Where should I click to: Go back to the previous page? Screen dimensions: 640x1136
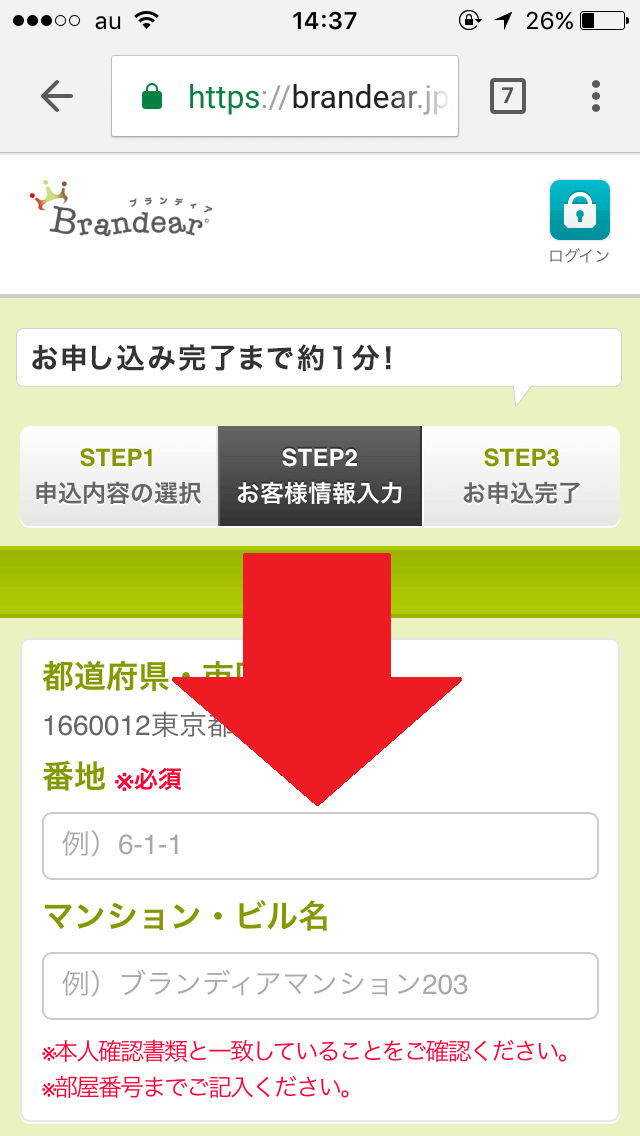[57, 96]
